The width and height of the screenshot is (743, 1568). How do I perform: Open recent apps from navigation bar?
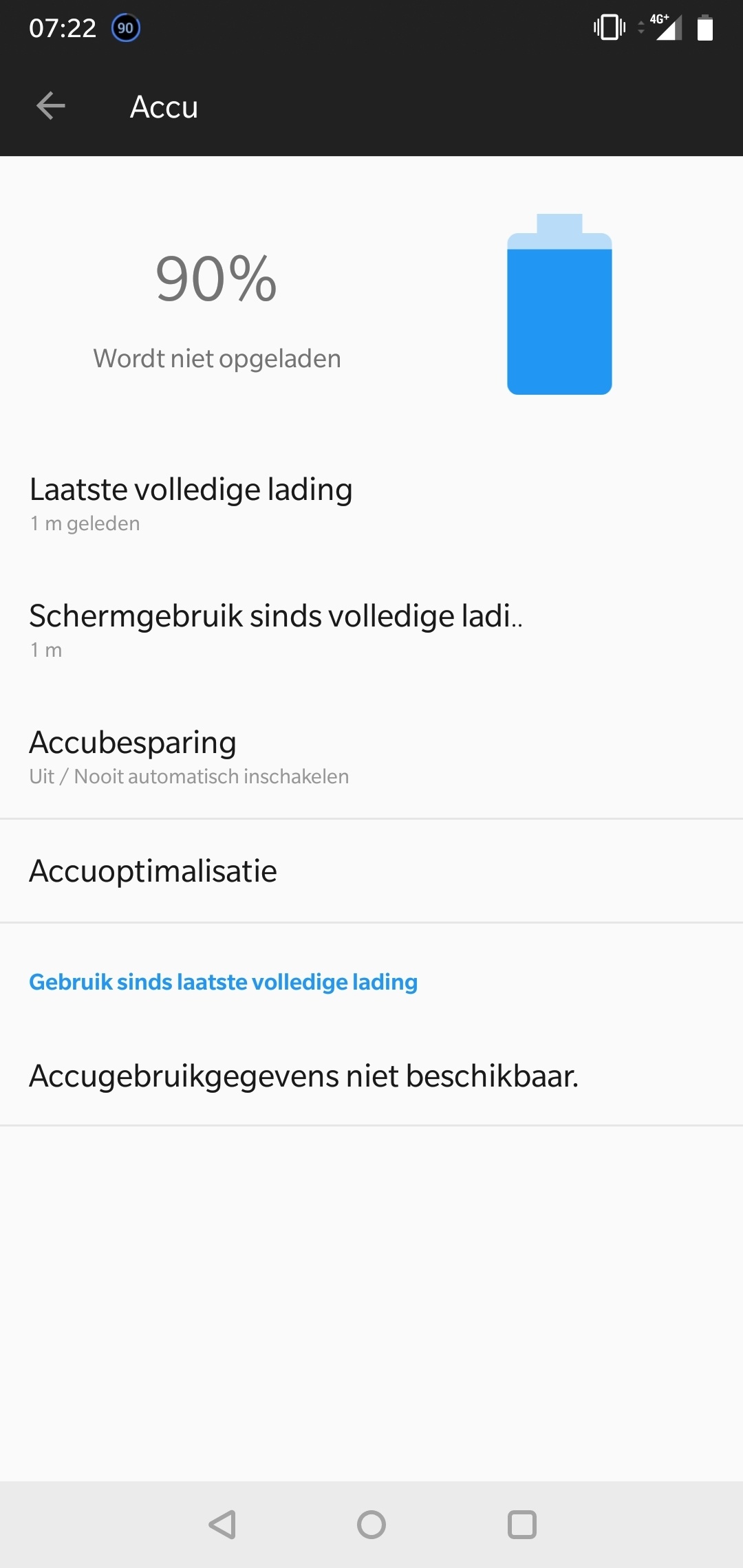(x=521, y=1524)
